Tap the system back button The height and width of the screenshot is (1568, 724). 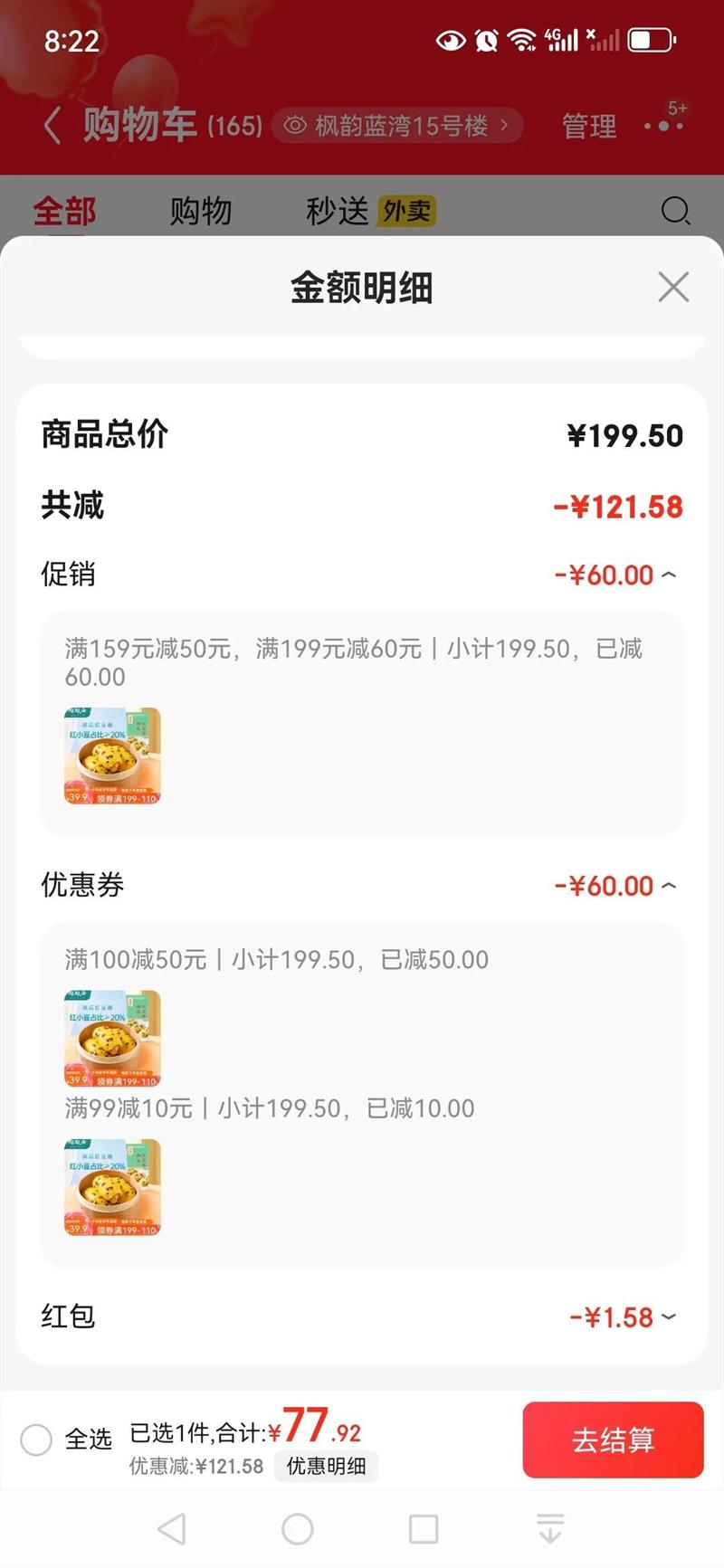[172, 1529]
